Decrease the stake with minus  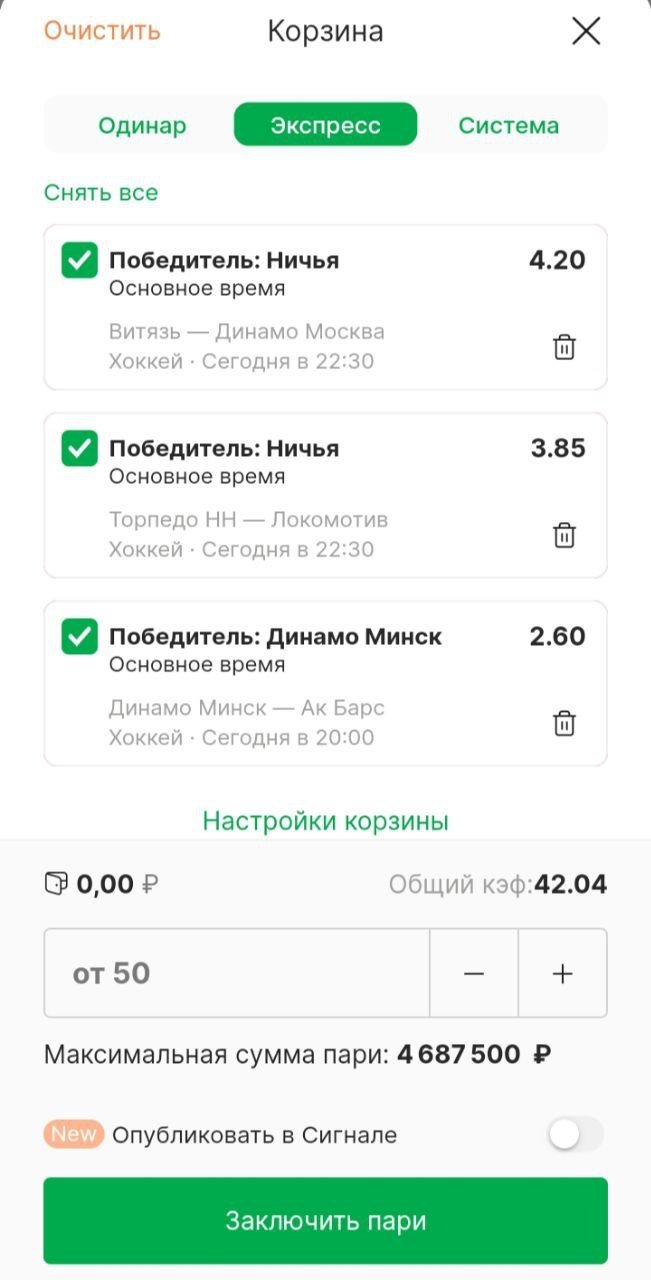click(x=474, y=973)
